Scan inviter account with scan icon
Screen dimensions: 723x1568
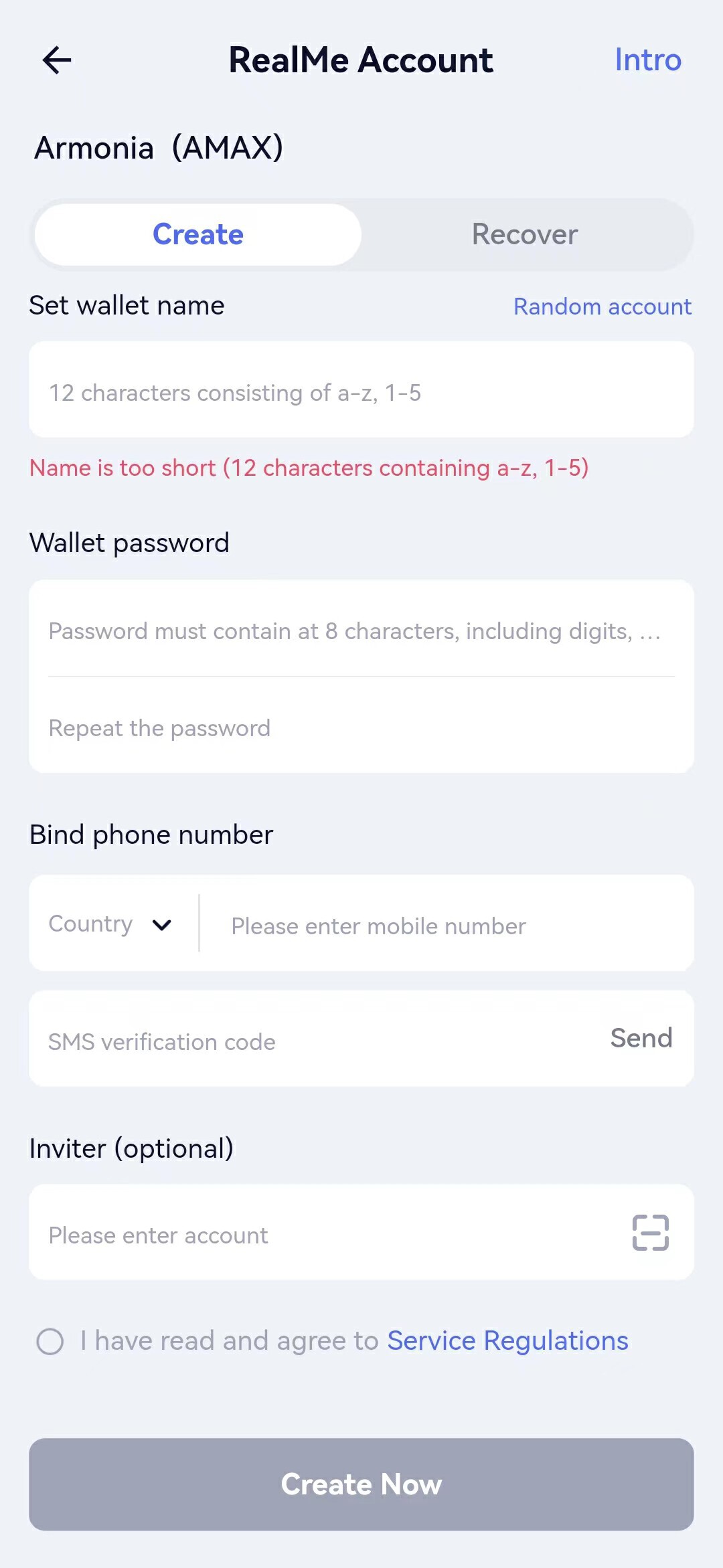point(650,1233)
